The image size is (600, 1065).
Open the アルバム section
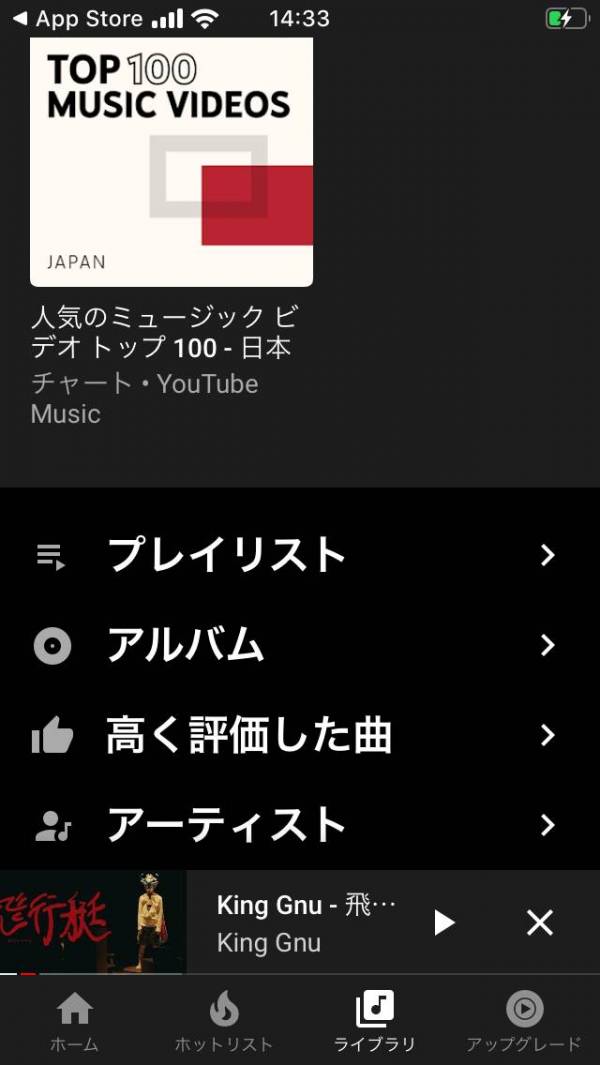(x=300, y=645)
